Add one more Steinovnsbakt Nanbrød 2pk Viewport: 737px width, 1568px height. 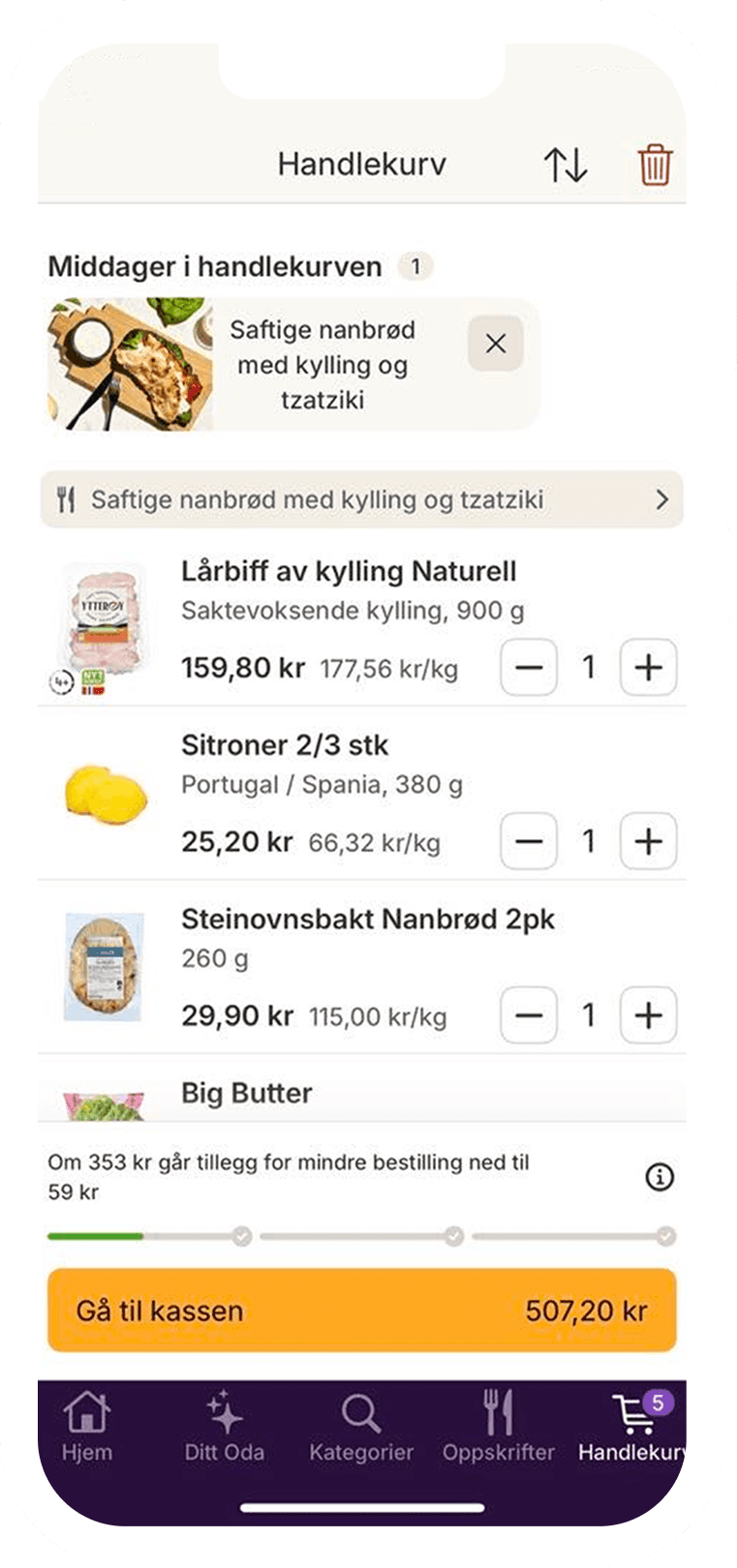[x=648, y=1015]
